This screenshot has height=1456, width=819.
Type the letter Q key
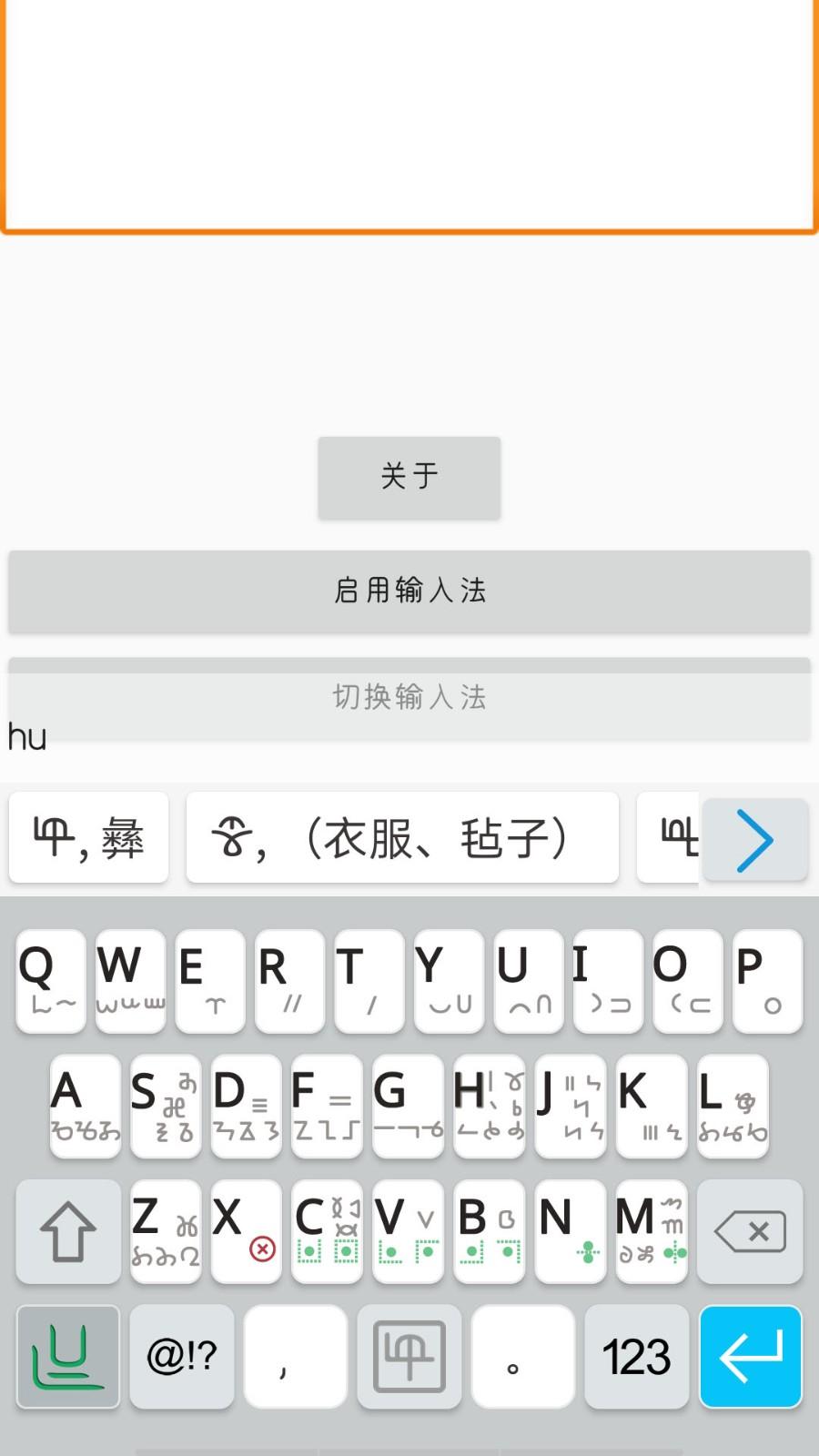click(51, 981)
